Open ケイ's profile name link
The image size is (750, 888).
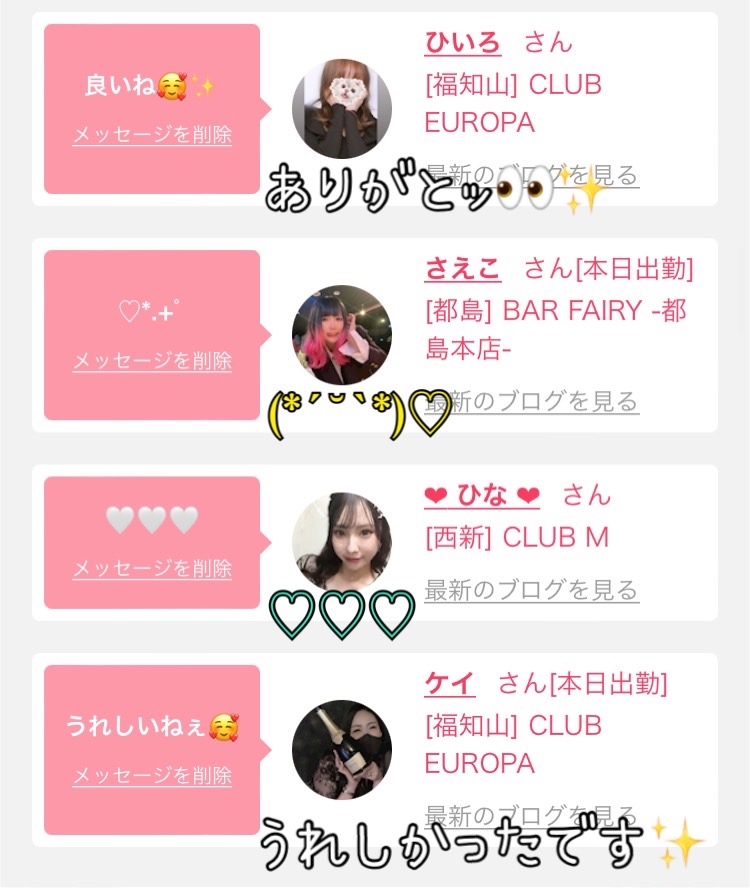(x=450, y=684)
